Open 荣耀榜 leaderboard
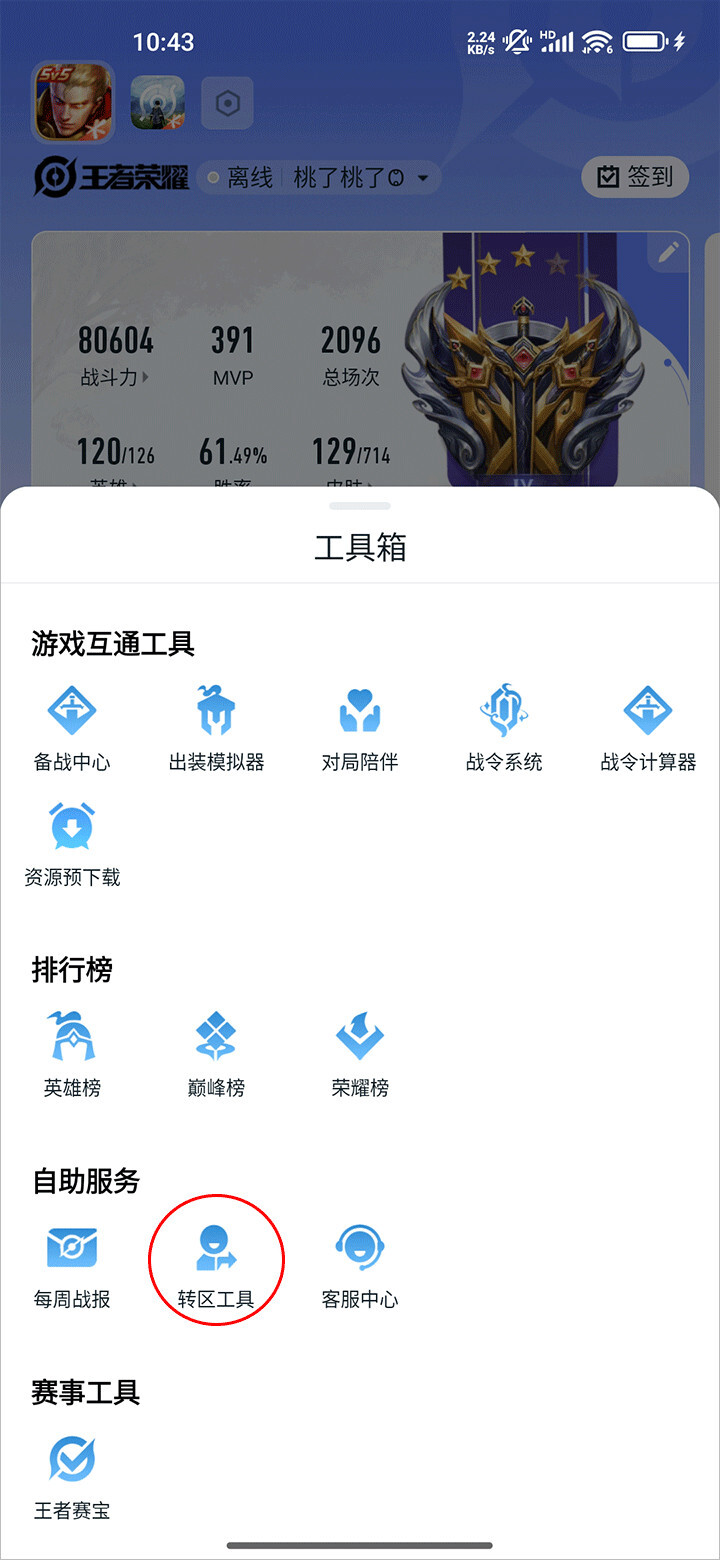This screenshot has height=1560, width=720. [x=360, y=1053]
